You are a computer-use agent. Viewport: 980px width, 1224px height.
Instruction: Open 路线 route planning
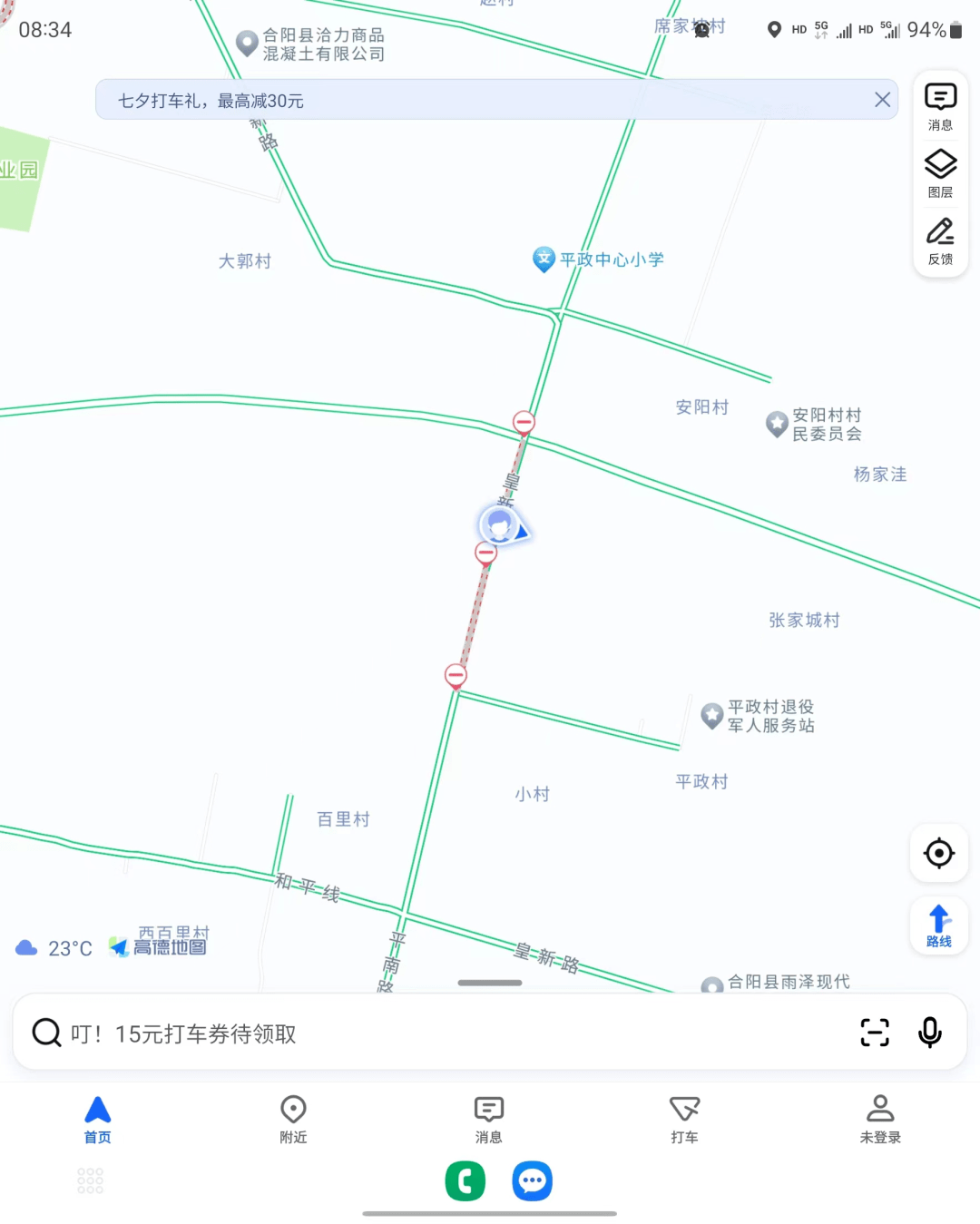pyautogui.click(x=939, y=925)
